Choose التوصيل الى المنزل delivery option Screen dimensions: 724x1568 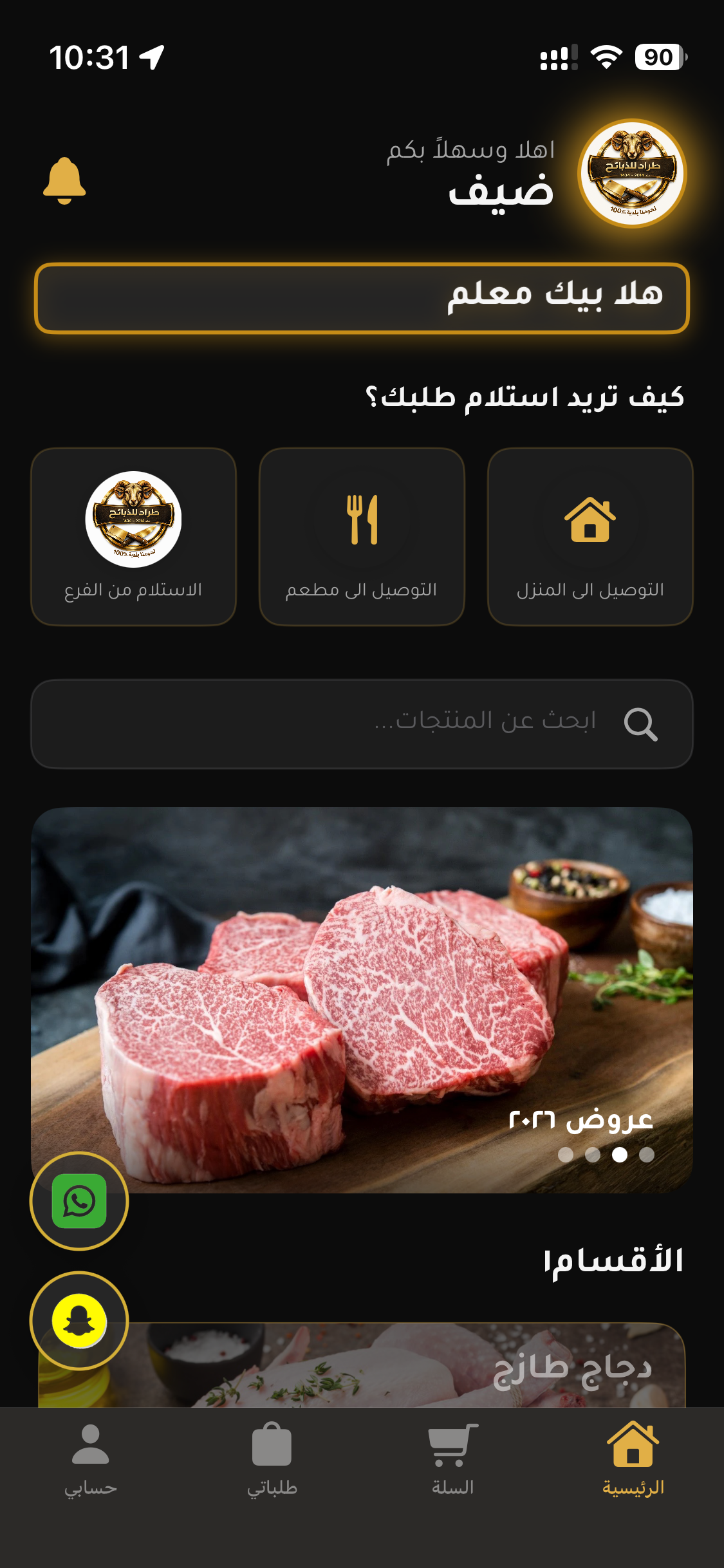click(590, 537)
